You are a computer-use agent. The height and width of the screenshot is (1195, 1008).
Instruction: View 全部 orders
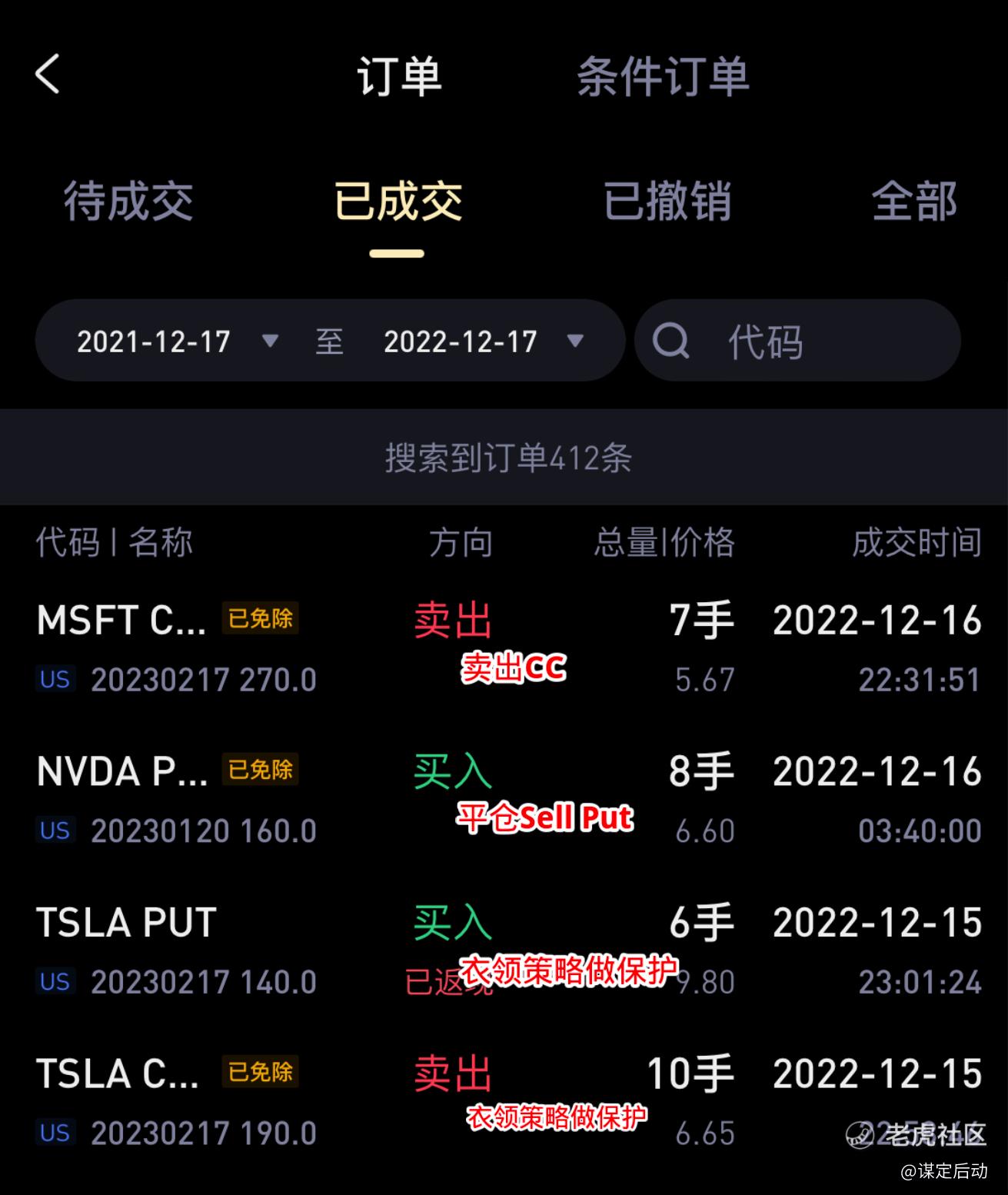(x=913, y=201)
